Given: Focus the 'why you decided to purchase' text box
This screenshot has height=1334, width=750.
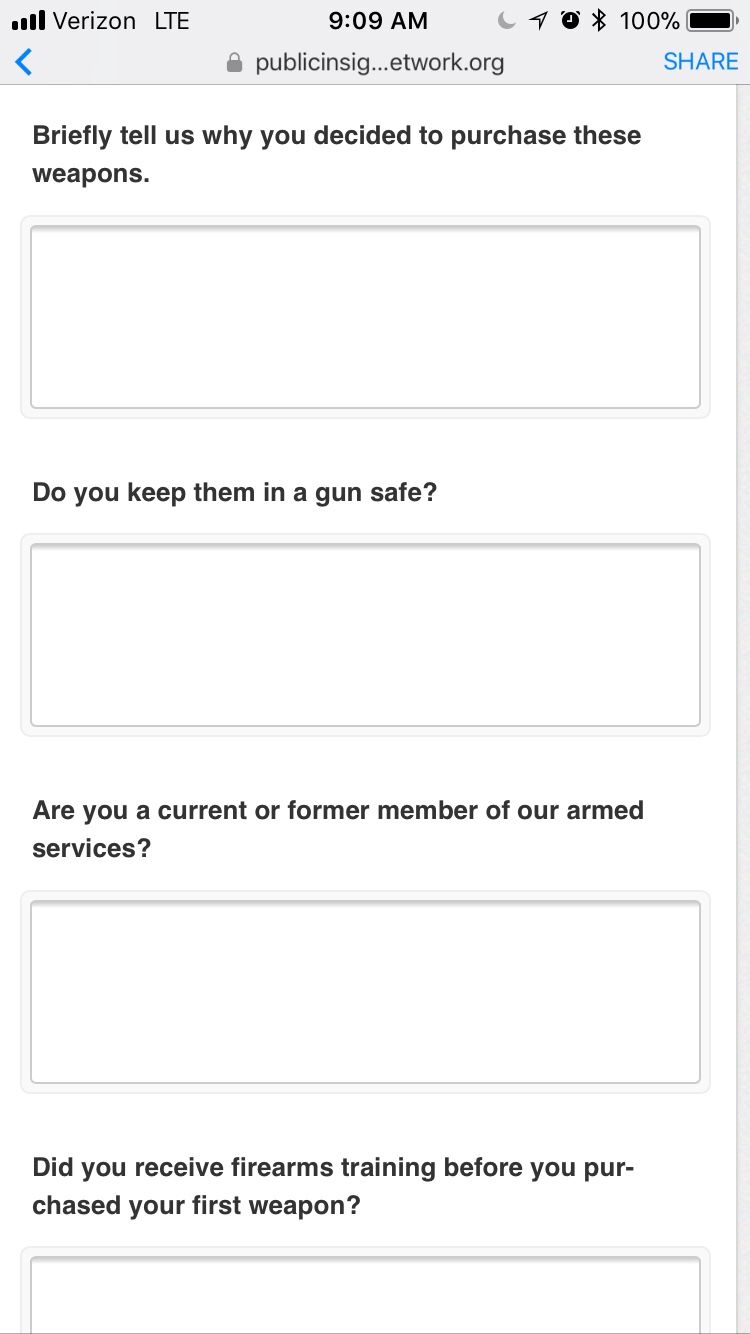Looking at the screenshot, I should pyautogui.click(x=365, y=317).
